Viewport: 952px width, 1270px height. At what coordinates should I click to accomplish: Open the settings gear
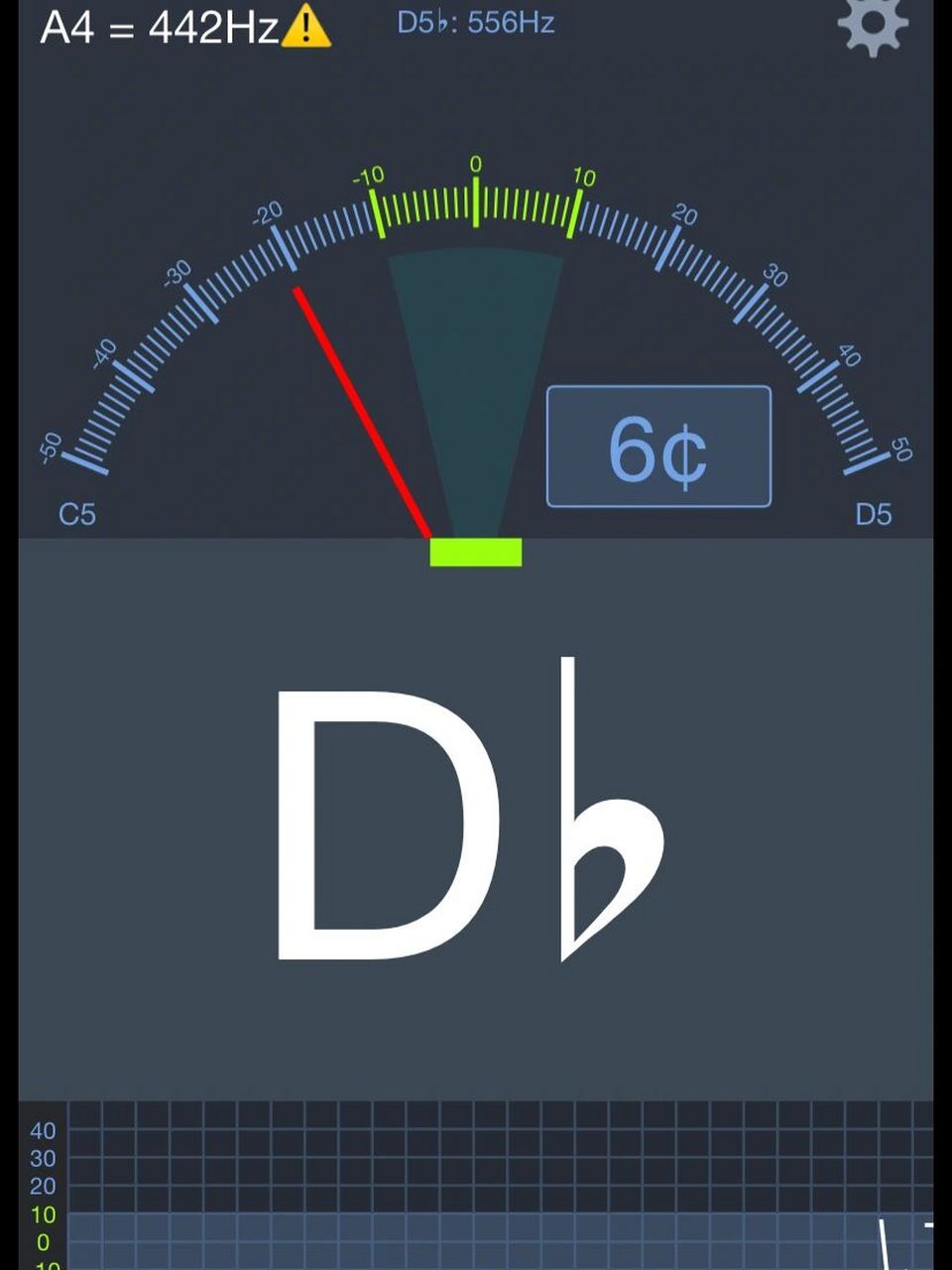[873, 24]
